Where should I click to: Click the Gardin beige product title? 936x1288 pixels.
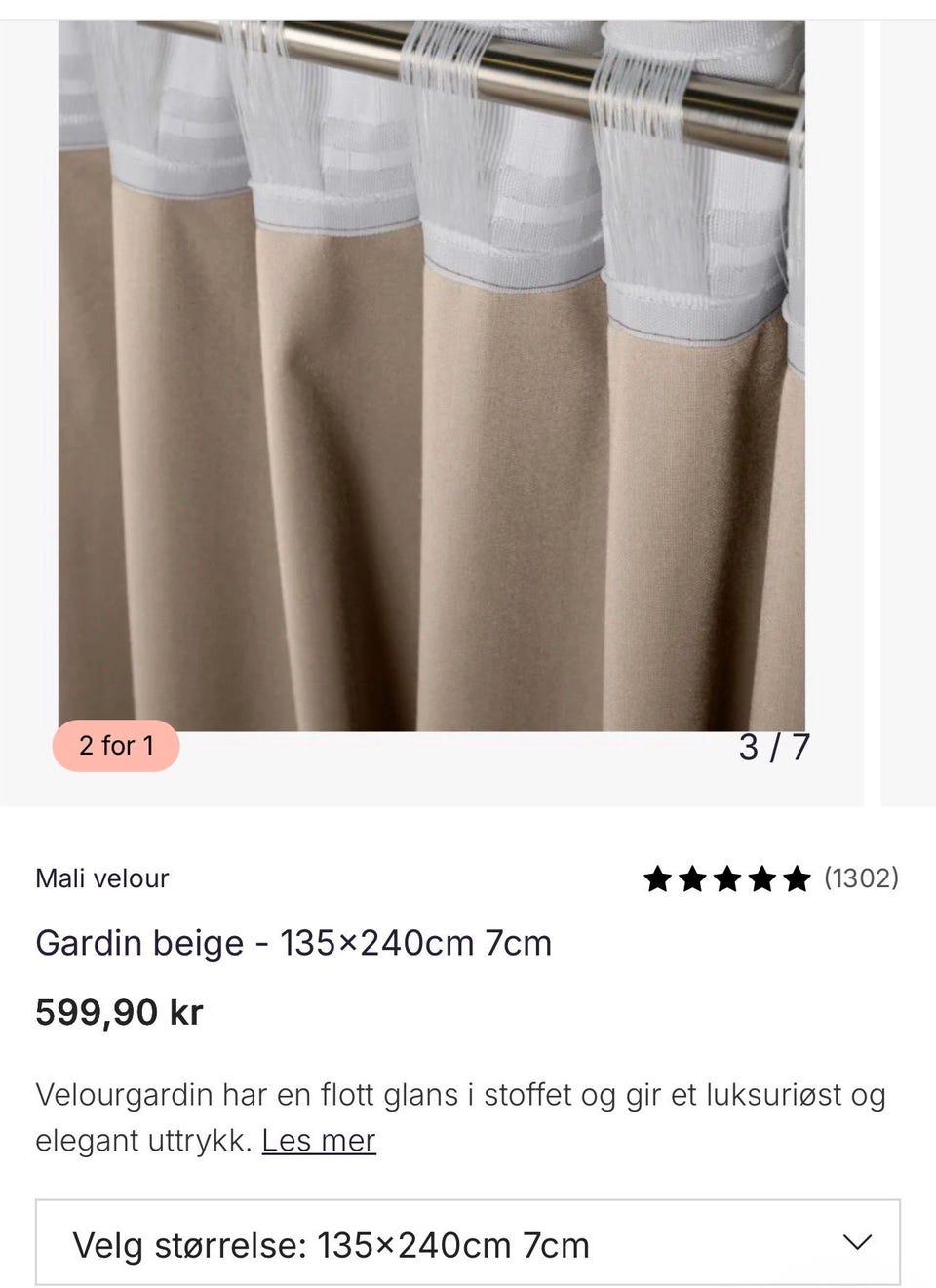[293, 942]
